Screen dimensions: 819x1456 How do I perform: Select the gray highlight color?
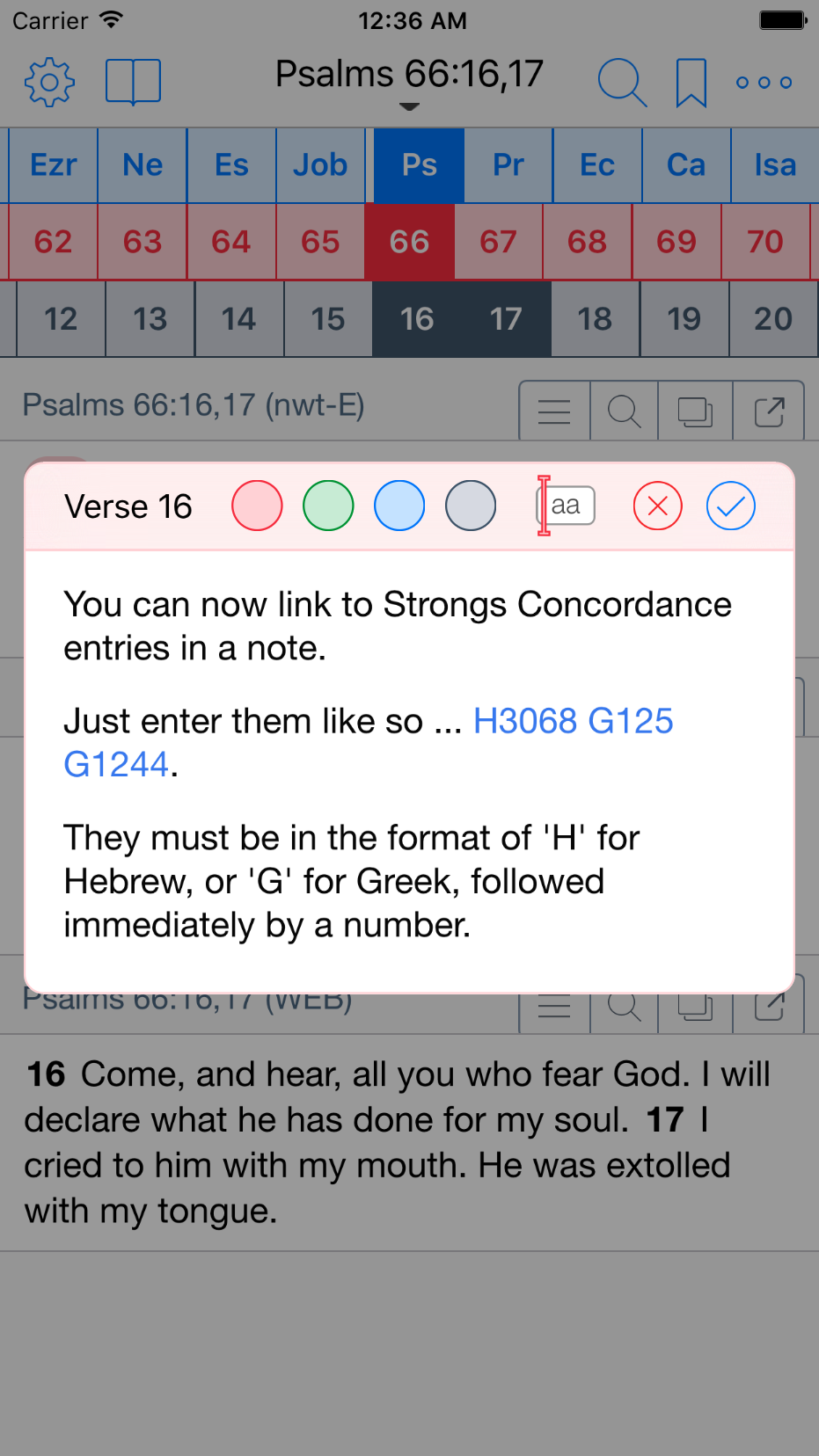[x=471, y=506]
